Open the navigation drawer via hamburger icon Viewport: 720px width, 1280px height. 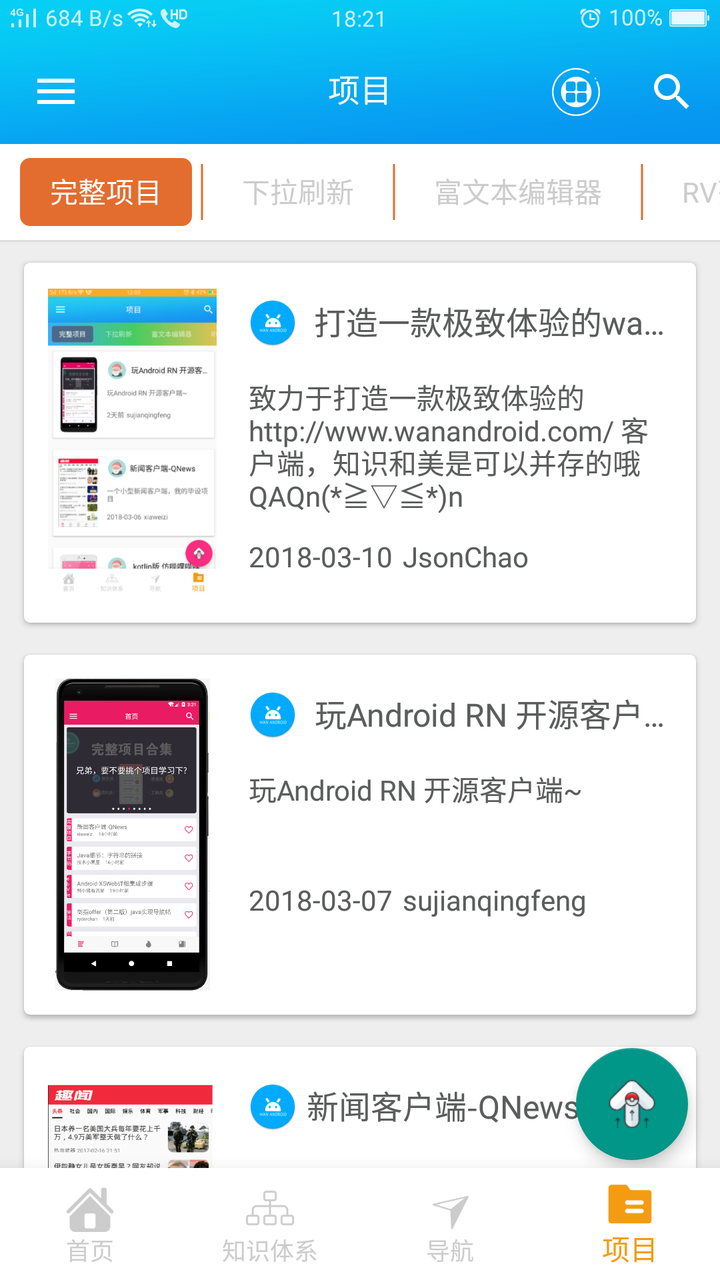tap(55, 91)
